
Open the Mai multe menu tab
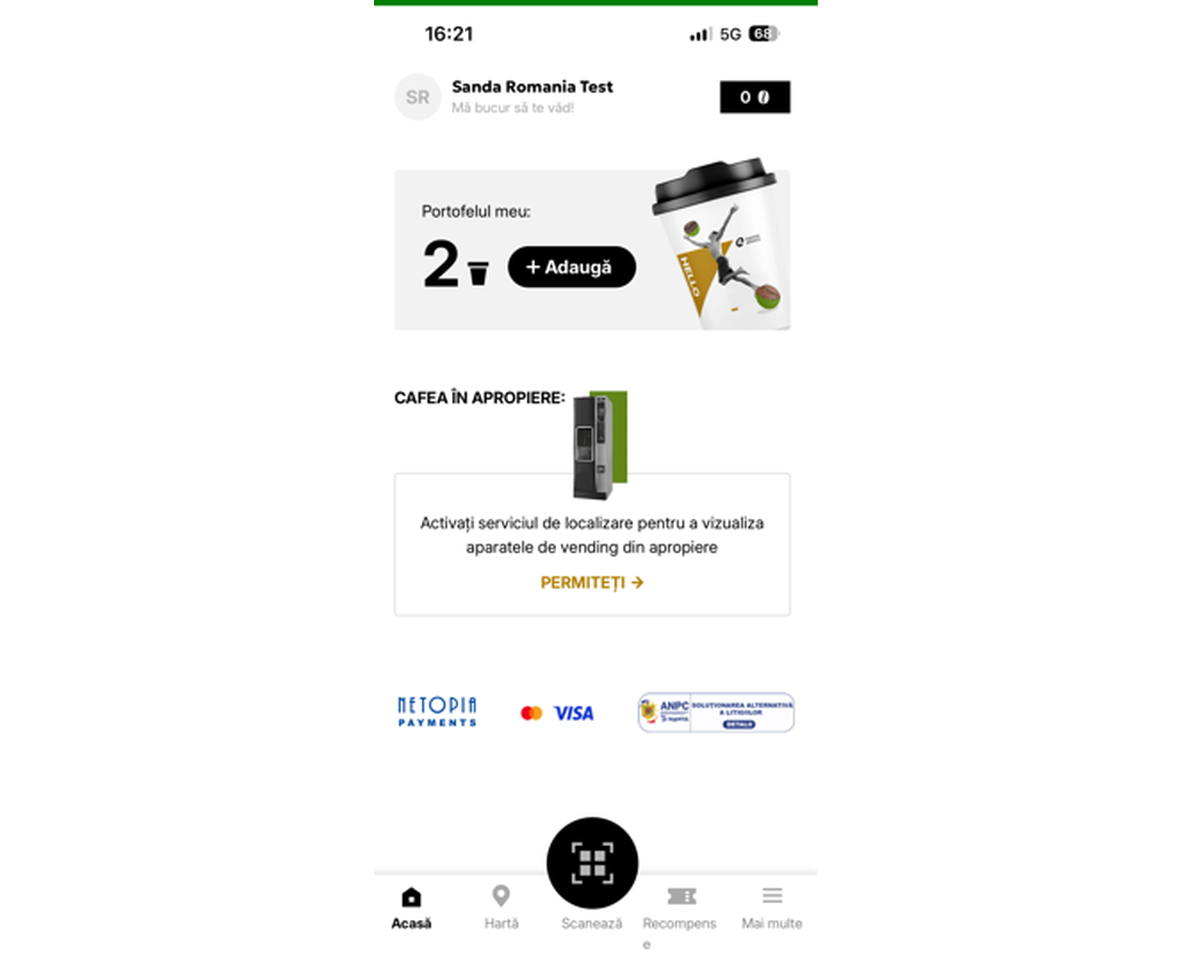[x=771, y=906]
